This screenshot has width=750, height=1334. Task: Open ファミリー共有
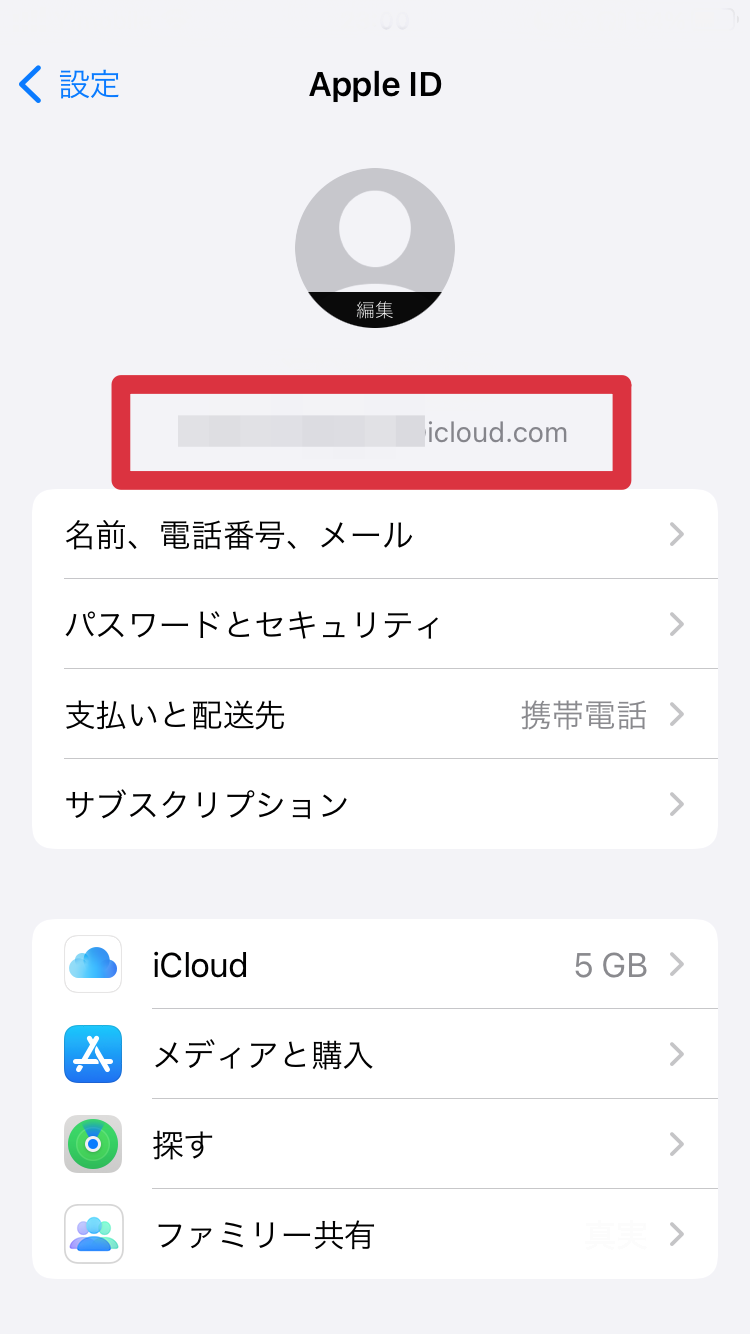pos(375,1234)
